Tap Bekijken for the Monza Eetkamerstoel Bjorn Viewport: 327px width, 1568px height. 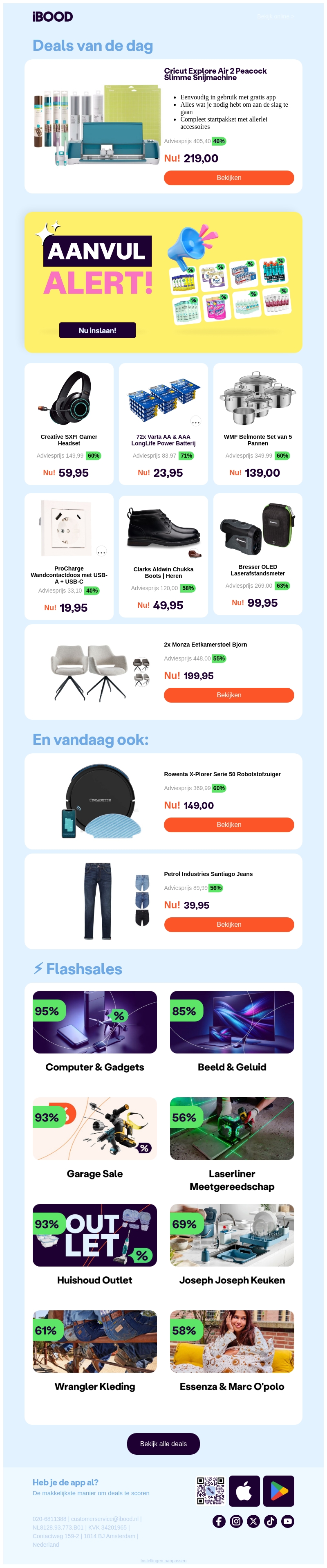point(228,695)
